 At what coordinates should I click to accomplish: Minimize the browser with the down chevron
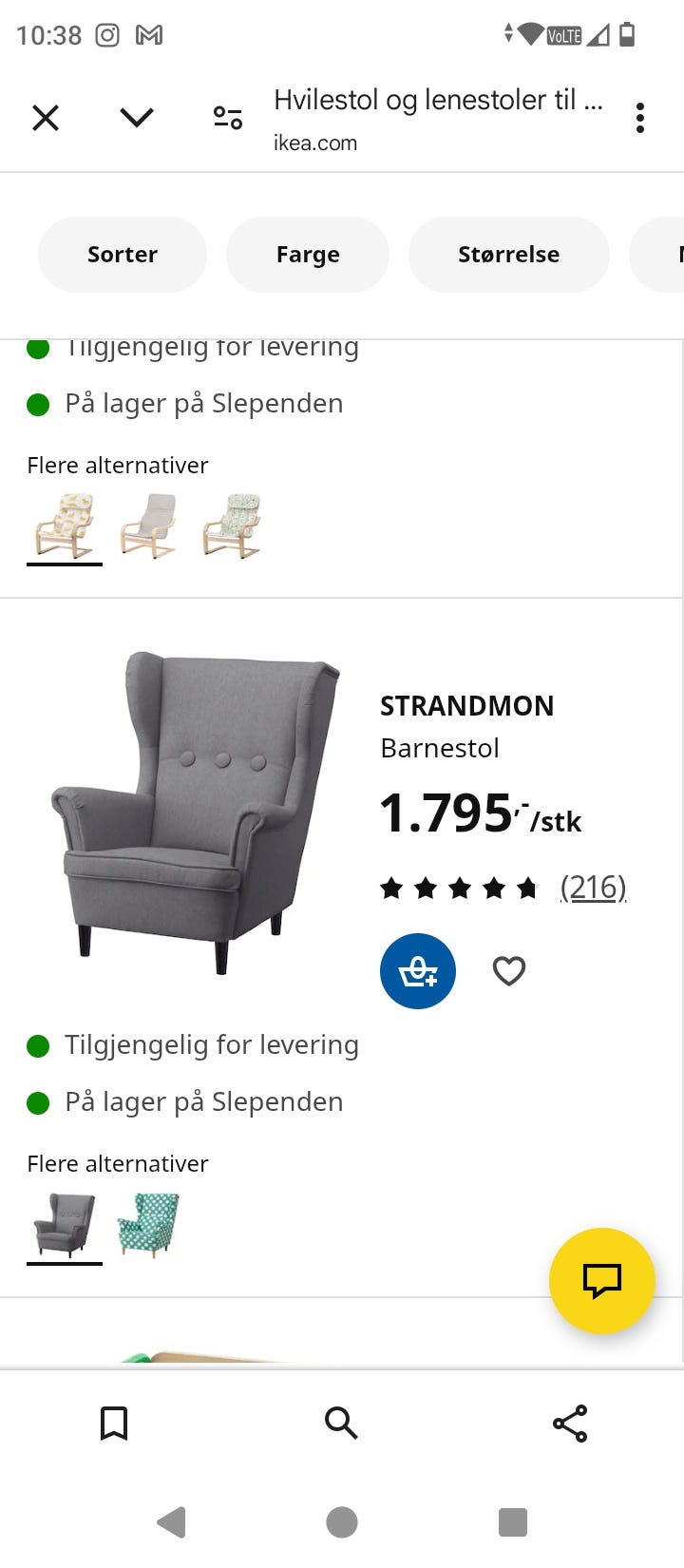pyautogui.click(x=137, y=118)
